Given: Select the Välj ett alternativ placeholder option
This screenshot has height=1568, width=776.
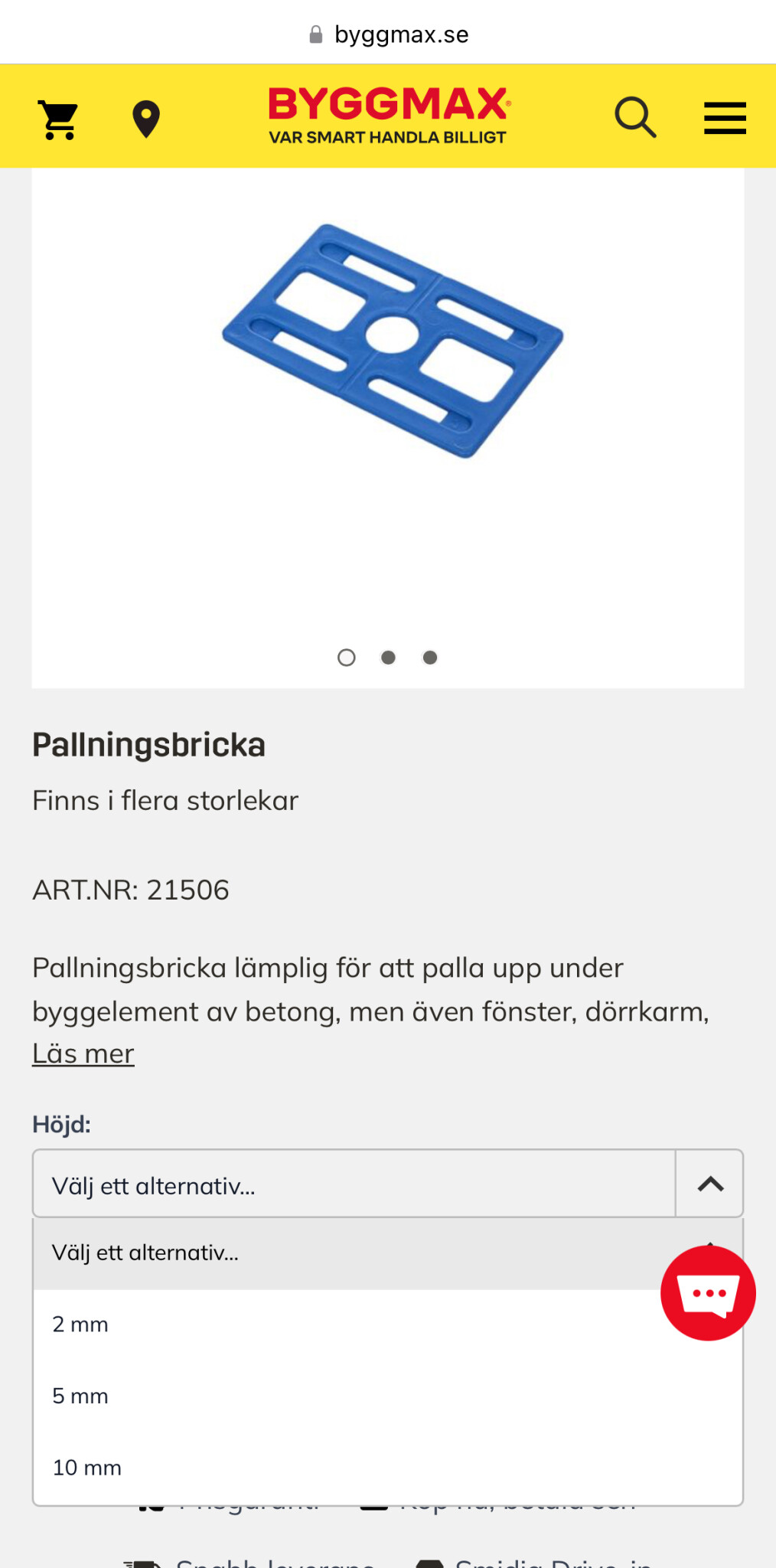Looking at the screenshot, I should click(x=145, y=1253).
